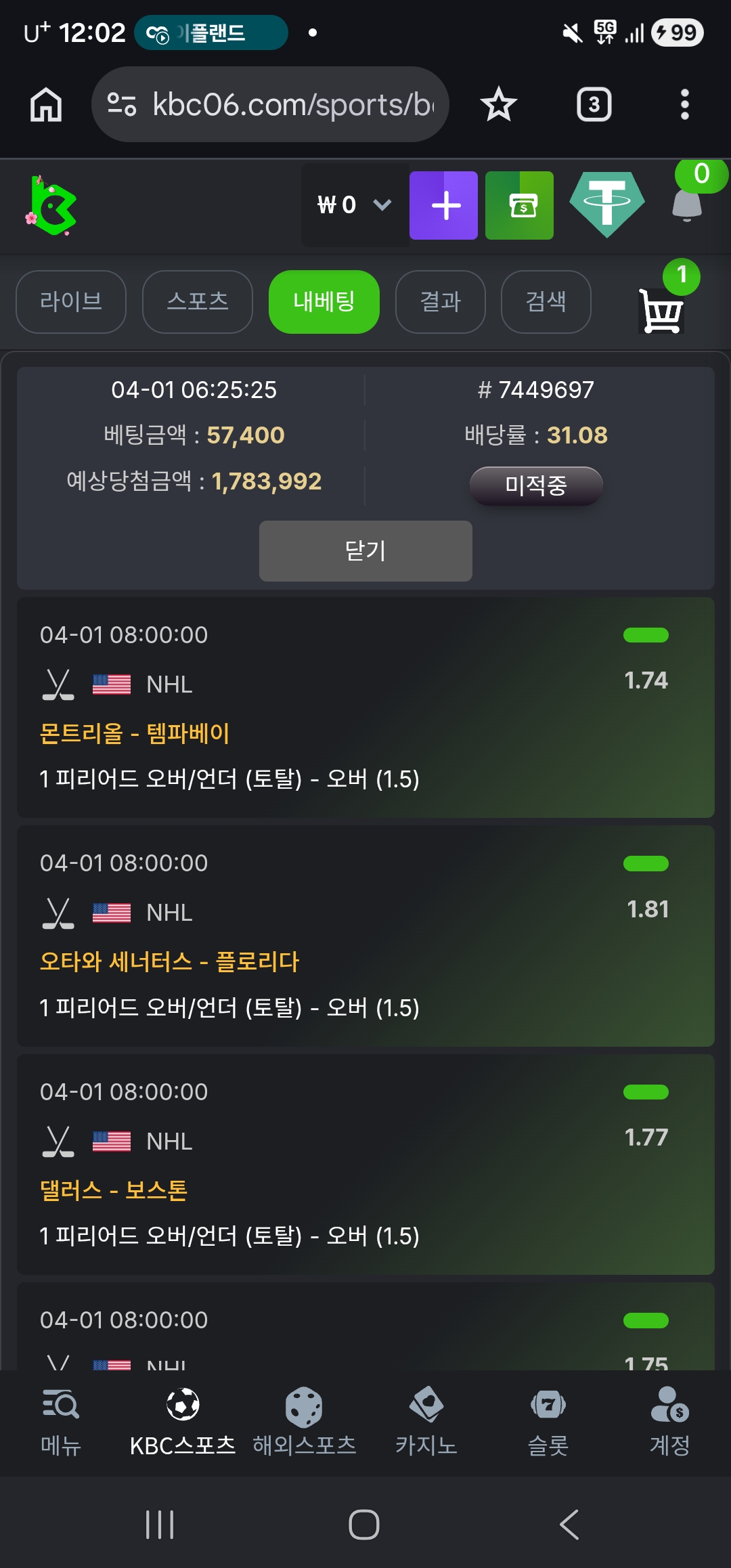Open the betting cart

[662, 311]
